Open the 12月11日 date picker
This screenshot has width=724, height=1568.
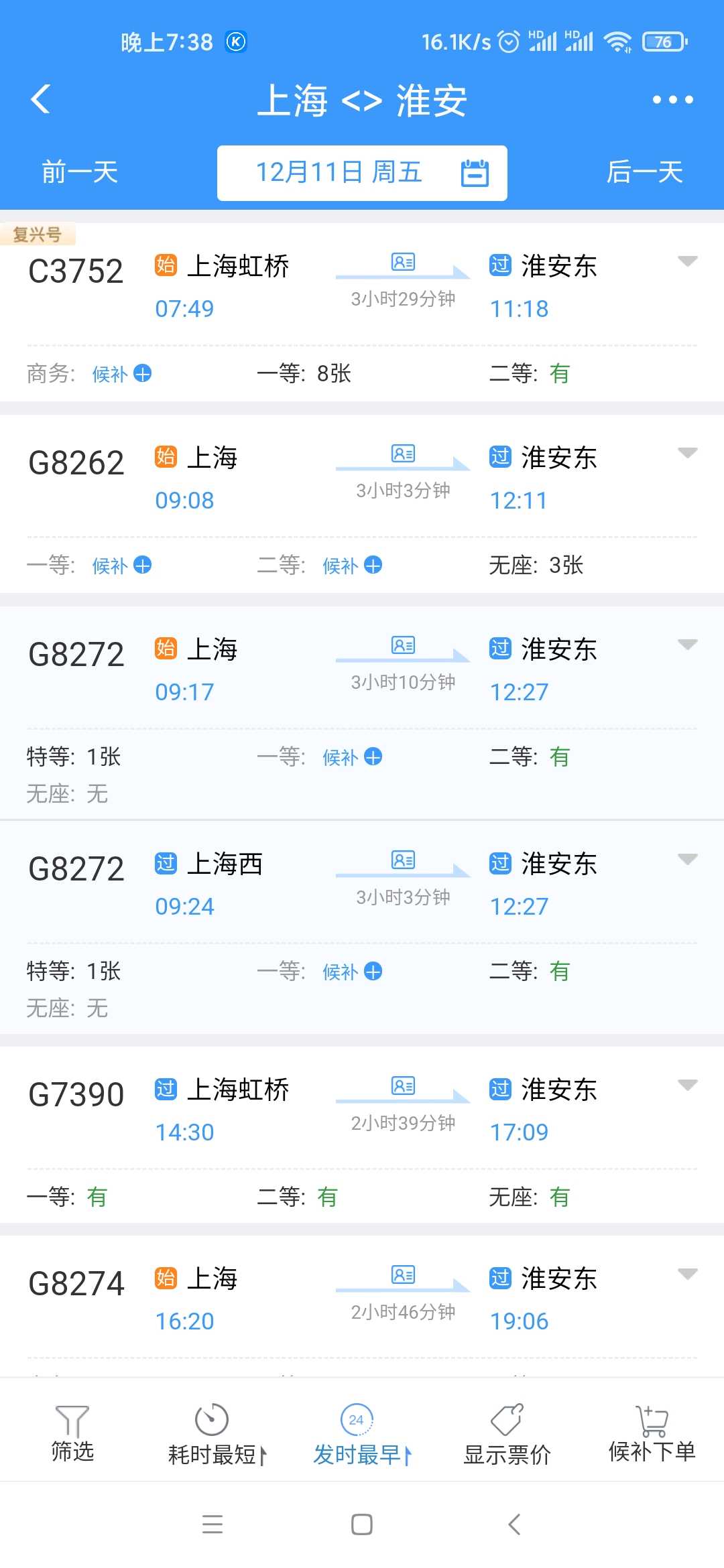[362, 173]
